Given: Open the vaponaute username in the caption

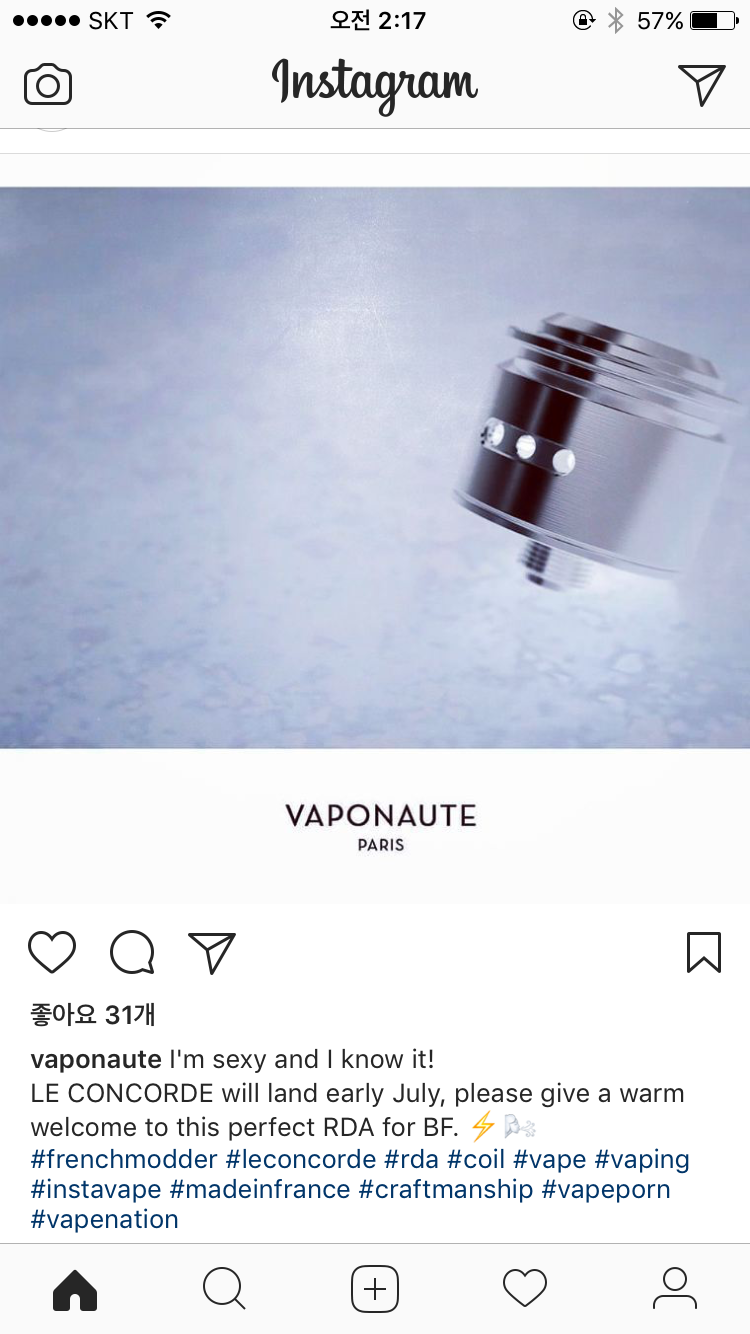Looking at the screenshot, I should (96, 1059).
